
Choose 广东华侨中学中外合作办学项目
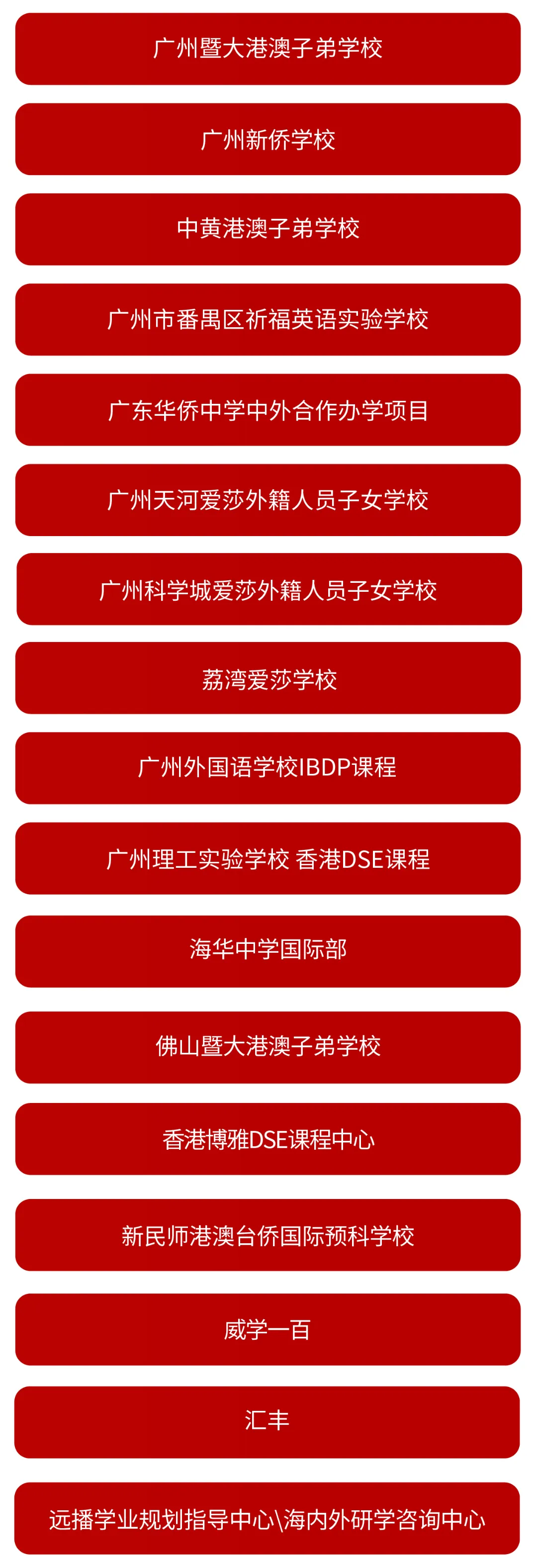[x=268, y=410]
